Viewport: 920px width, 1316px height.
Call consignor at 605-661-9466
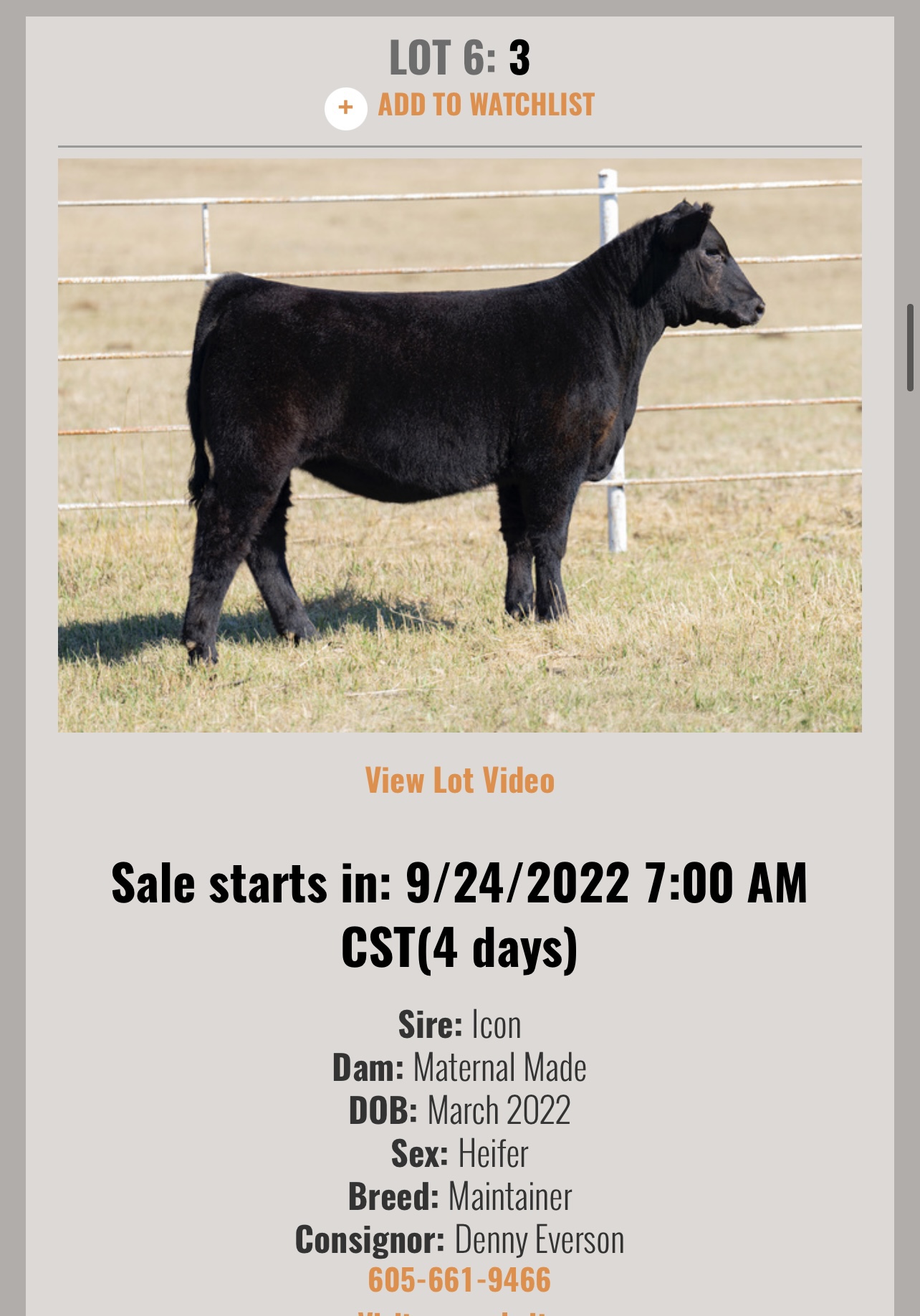point(459,1279)
